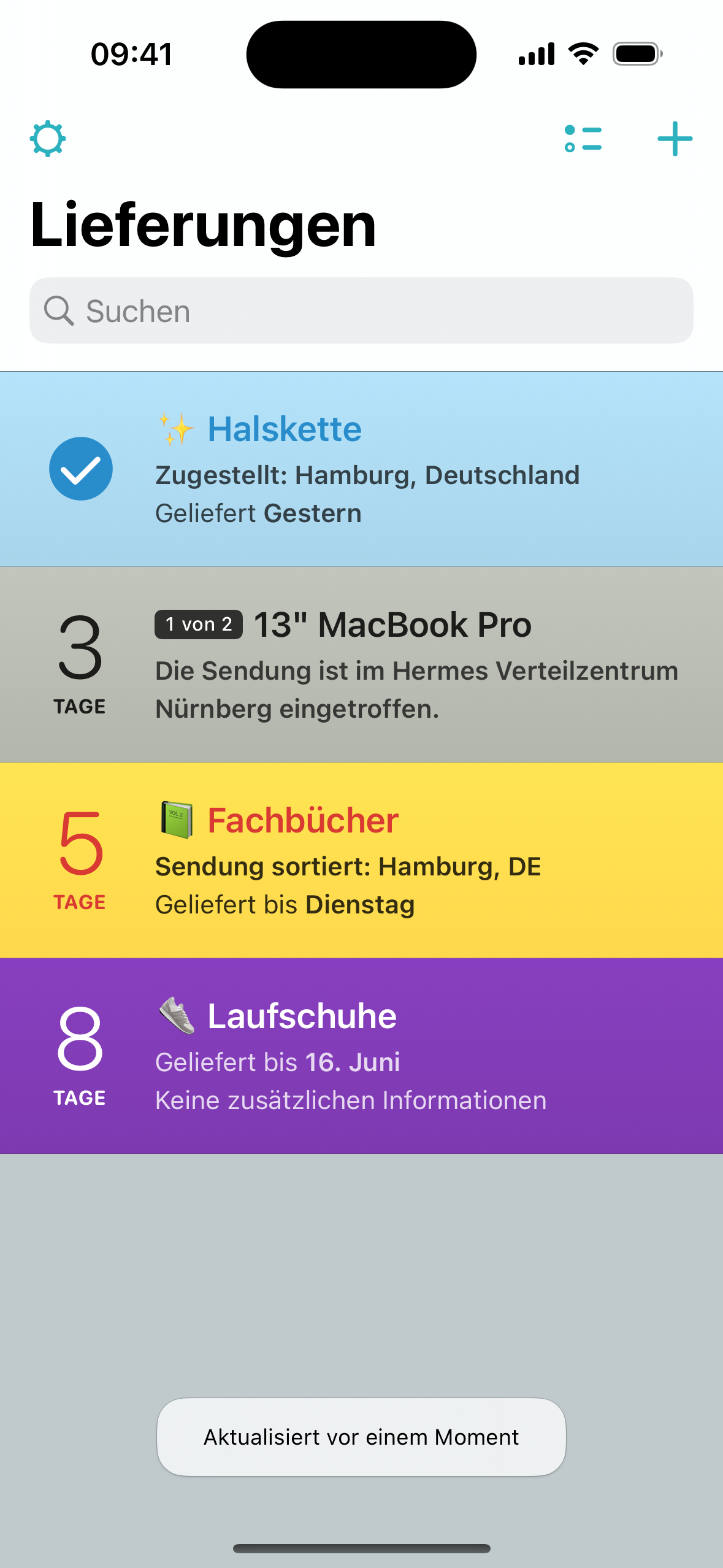
Task: Add a new delivery with plus icon
Action: point(675,139)
